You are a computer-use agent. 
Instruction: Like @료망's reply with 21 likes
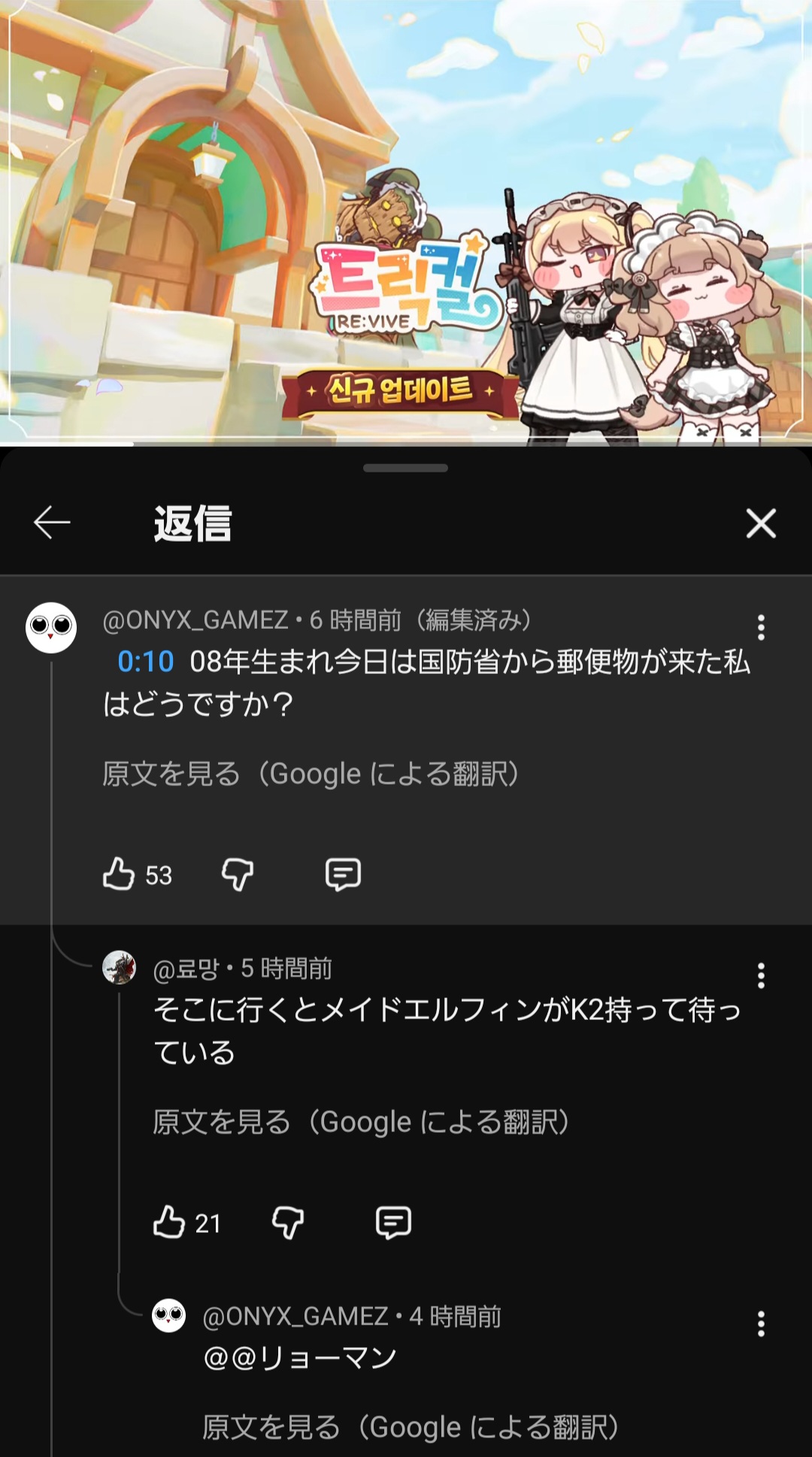(x=169, y=1222)
